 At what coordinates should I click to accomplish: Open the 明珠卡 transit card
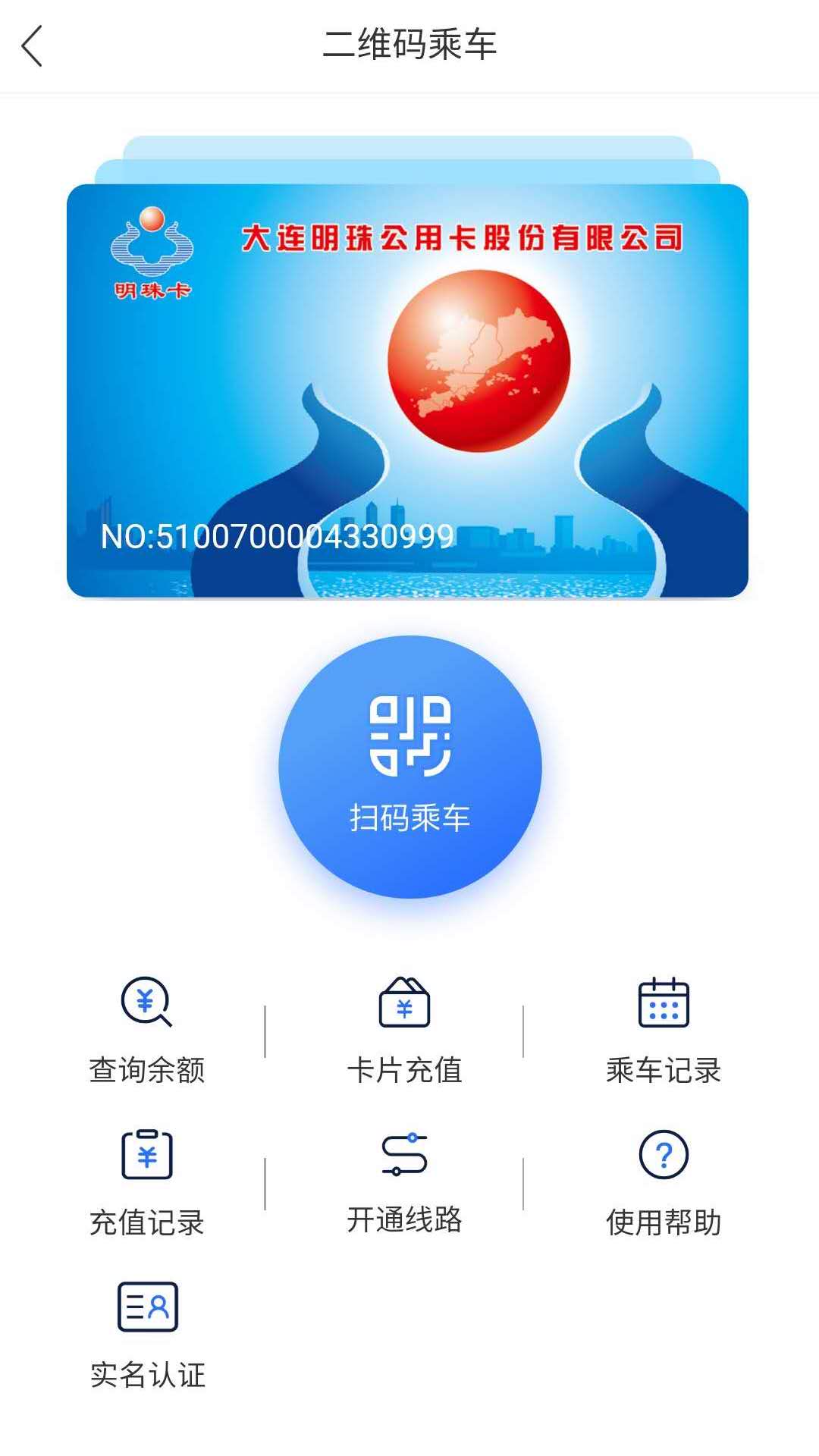(x=407, y=391)
